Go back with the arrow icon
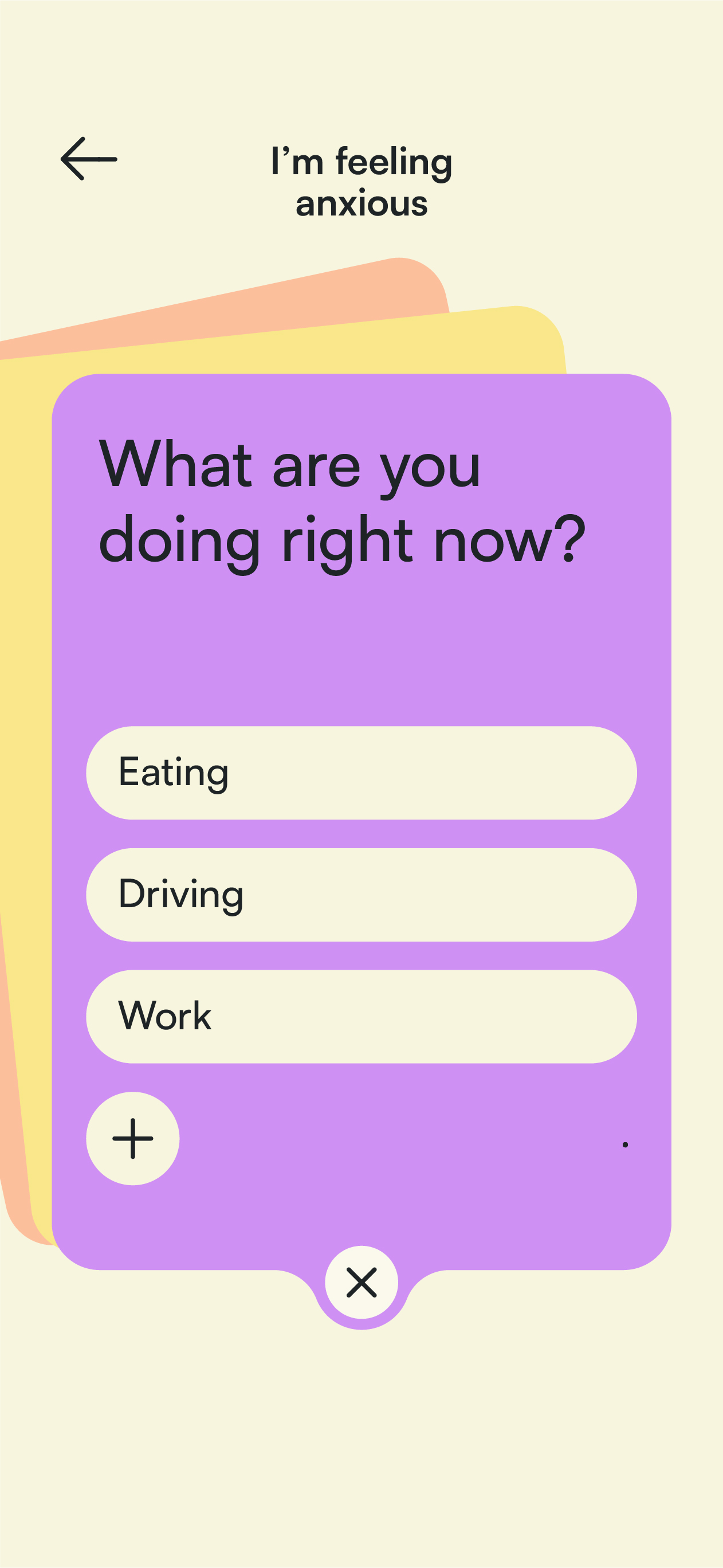 (89, 159)
